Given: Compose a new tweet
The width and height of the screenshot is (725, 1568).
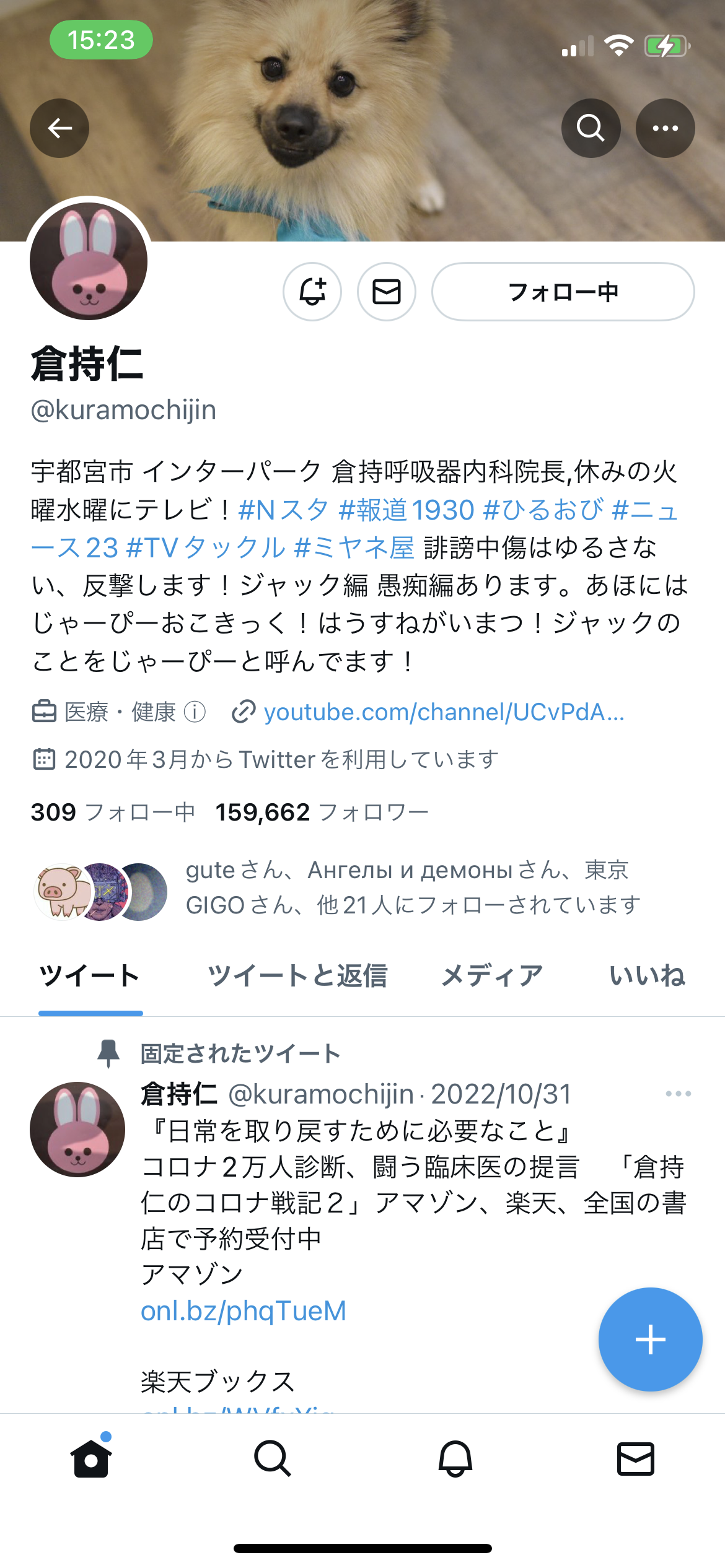Looking at the screenshot, I should point(650,1339).
